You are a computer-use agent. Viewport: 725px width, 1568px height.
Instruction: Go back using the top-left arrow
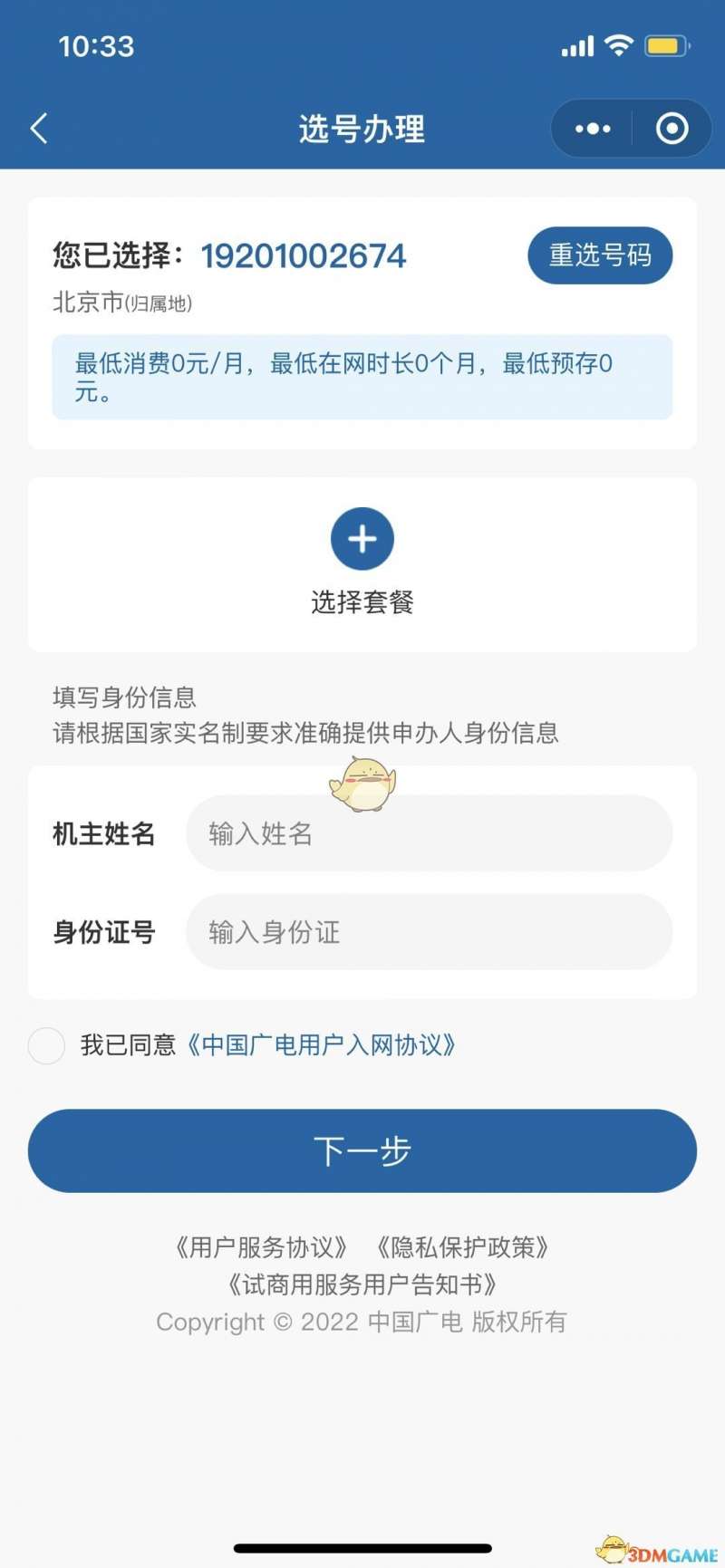coord(39,129)
